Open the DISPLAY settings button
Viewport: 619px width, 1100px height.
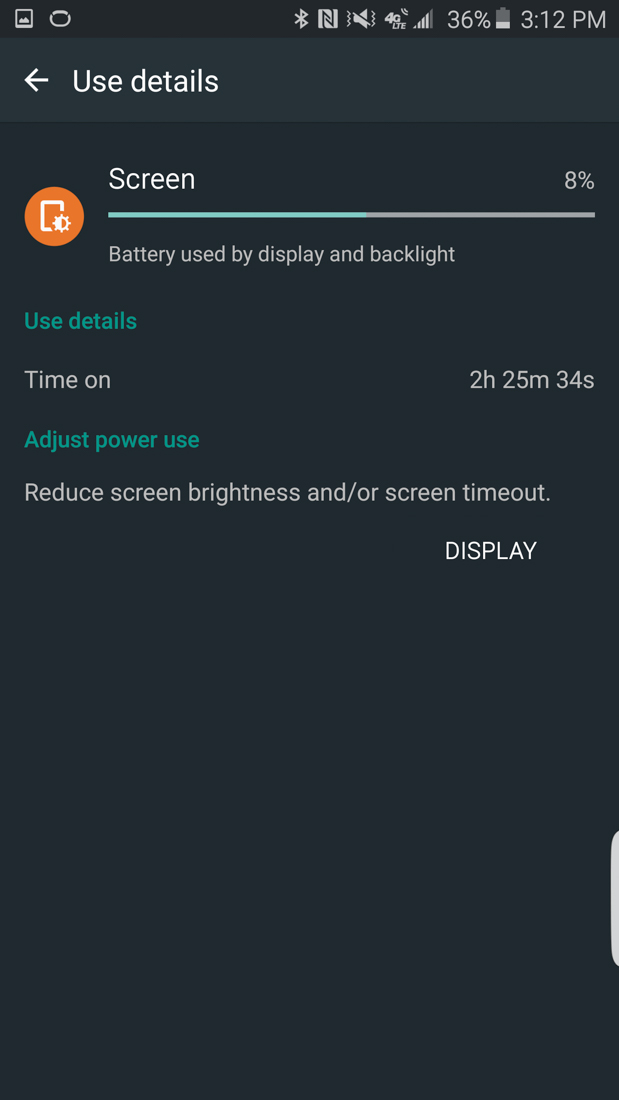490,551
